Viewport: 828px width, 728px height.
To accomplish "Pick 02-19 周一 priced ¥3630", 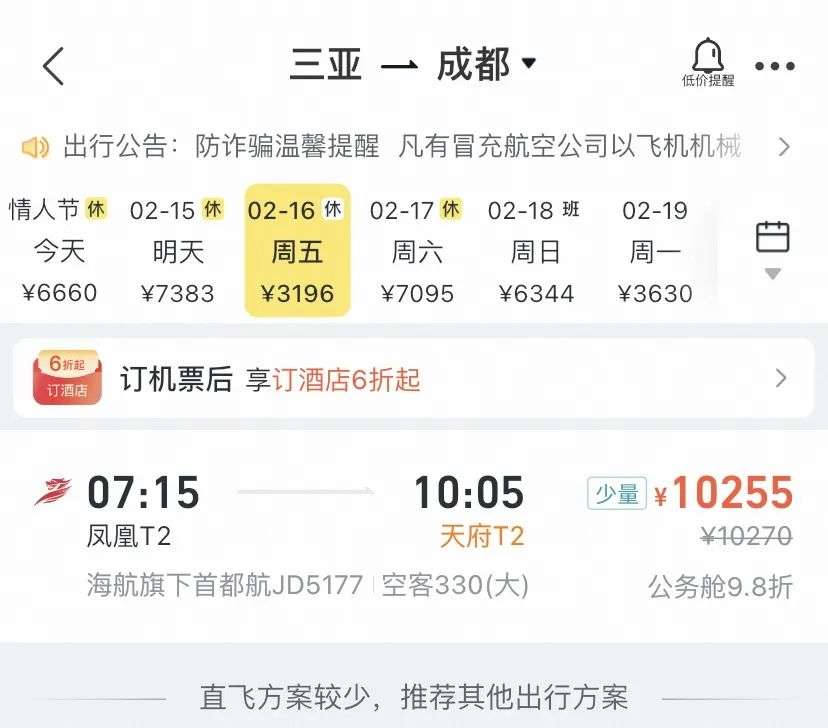I will (x=655, y=251).
